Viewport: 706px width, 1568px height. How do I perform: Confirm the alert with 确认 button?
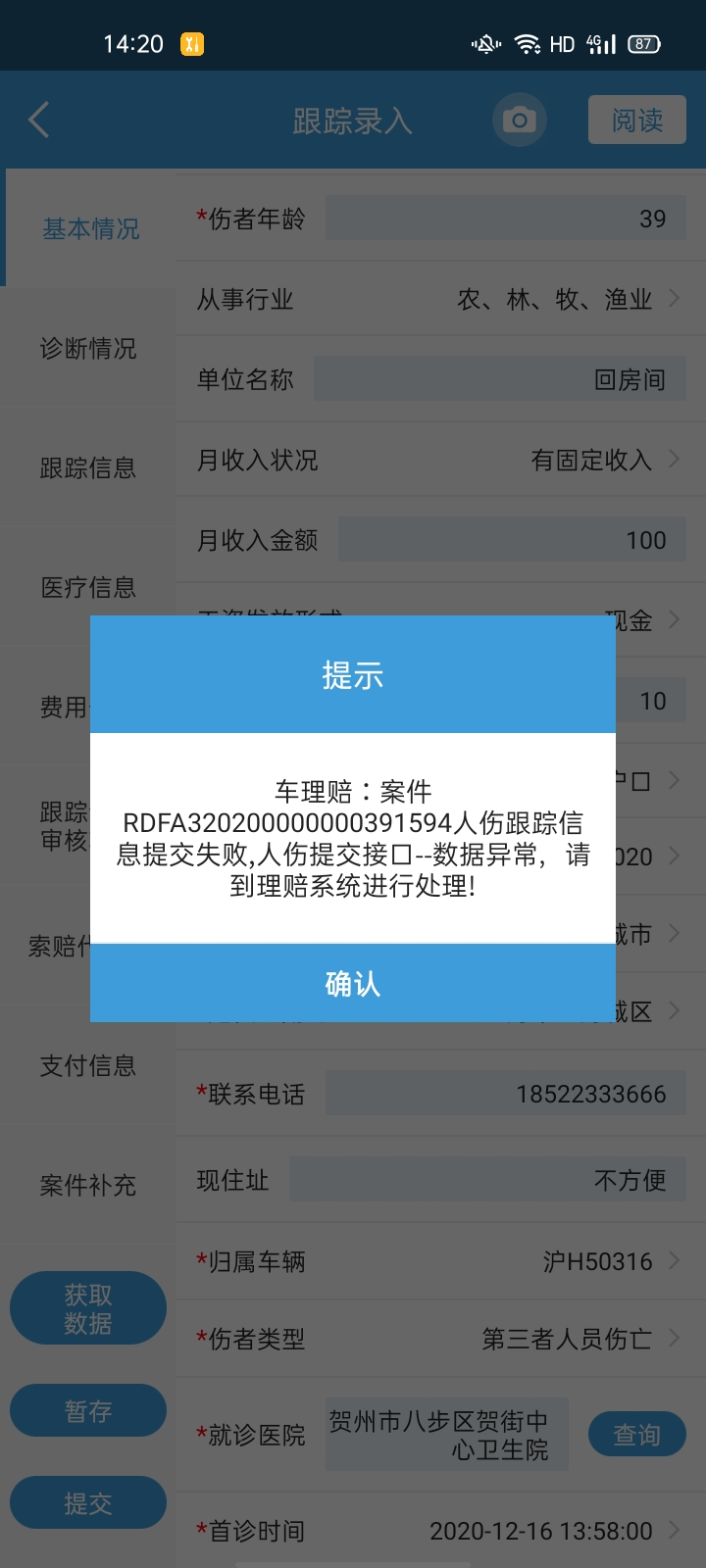click(353, 983)
